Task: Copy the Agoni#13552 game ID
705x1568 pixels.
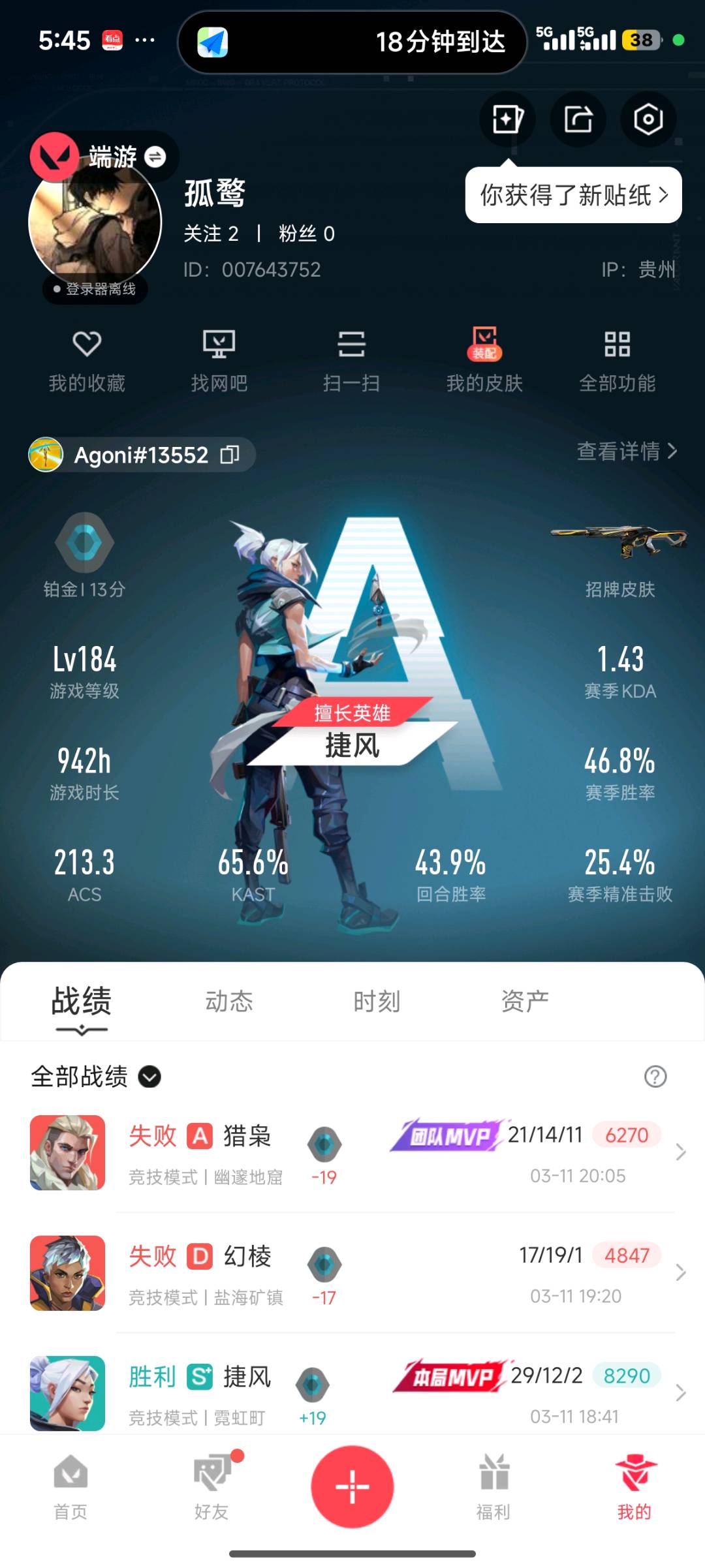Action: click(x=230, y=455)
